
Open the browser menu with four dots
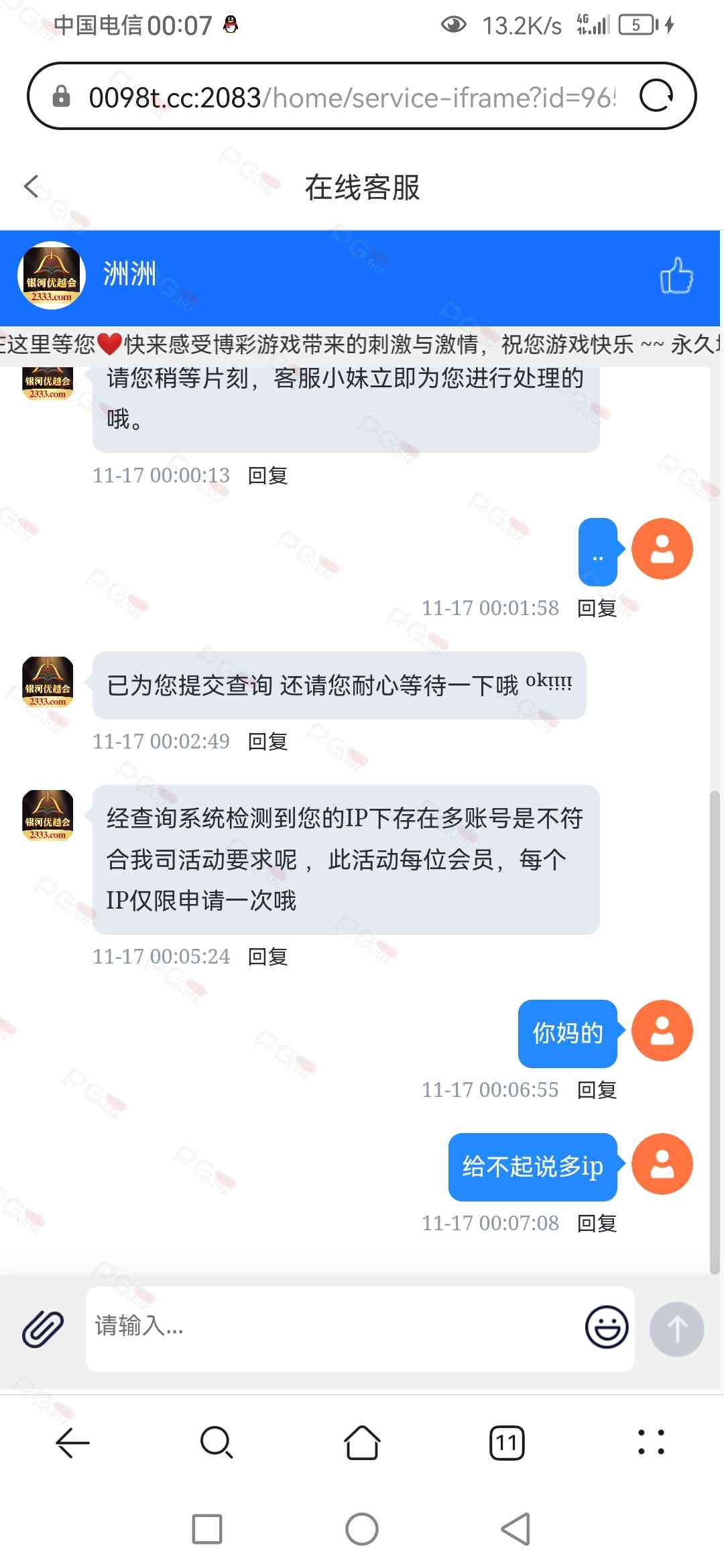pyautogui.click(x=651, y=1443)
